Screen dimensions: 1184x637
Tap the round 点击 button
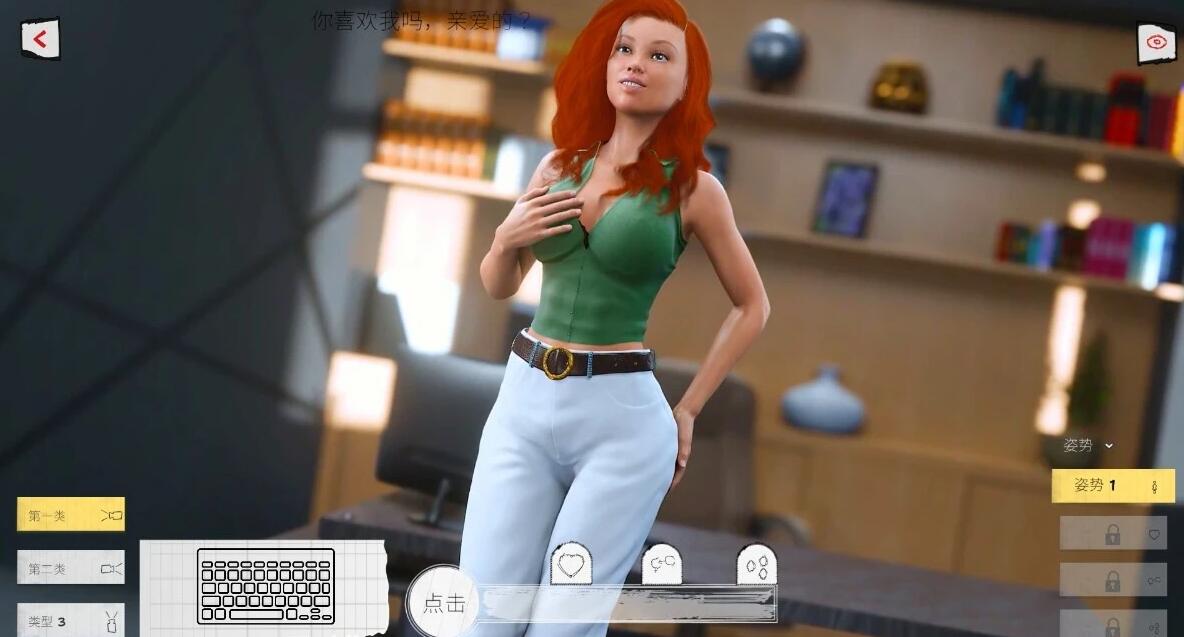[x=444, y=602]
